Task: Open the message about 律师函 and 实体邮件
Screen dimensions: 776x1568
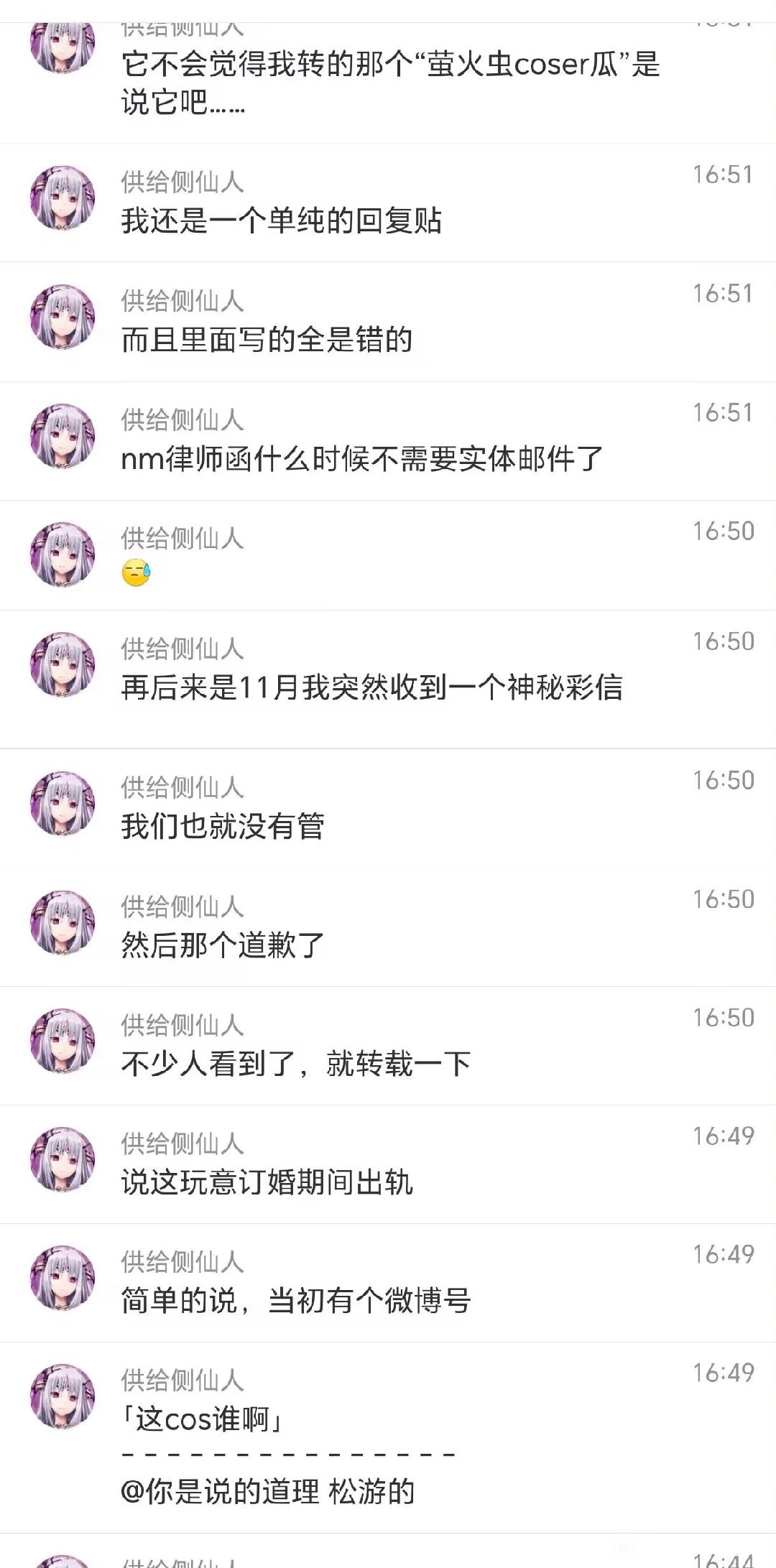Action: [362, 459]
